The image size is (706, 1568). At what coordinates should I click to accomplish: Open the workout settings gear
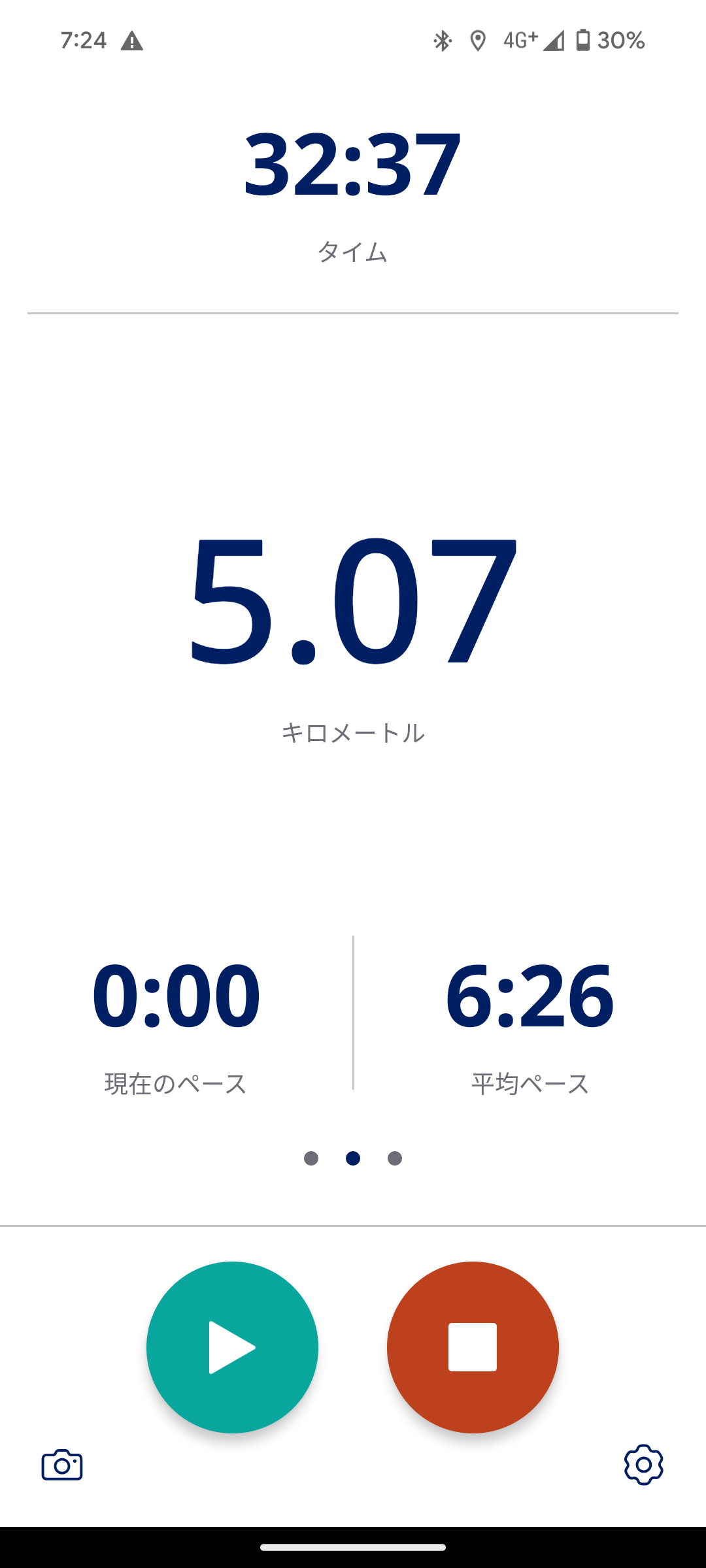click(643, 1465)
